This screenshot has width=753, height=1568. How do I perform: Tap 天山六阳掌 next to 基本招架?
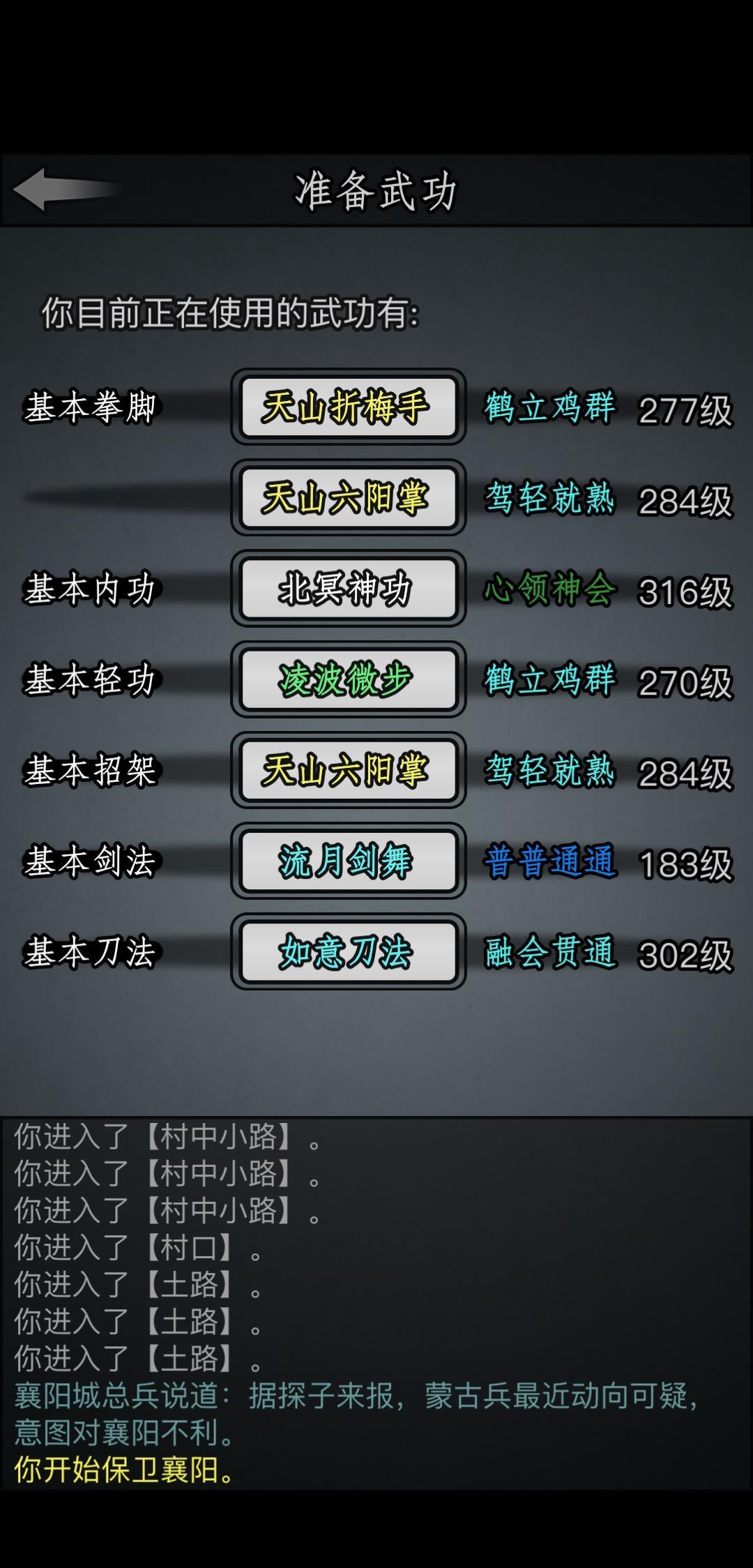(x=348, y=769)
